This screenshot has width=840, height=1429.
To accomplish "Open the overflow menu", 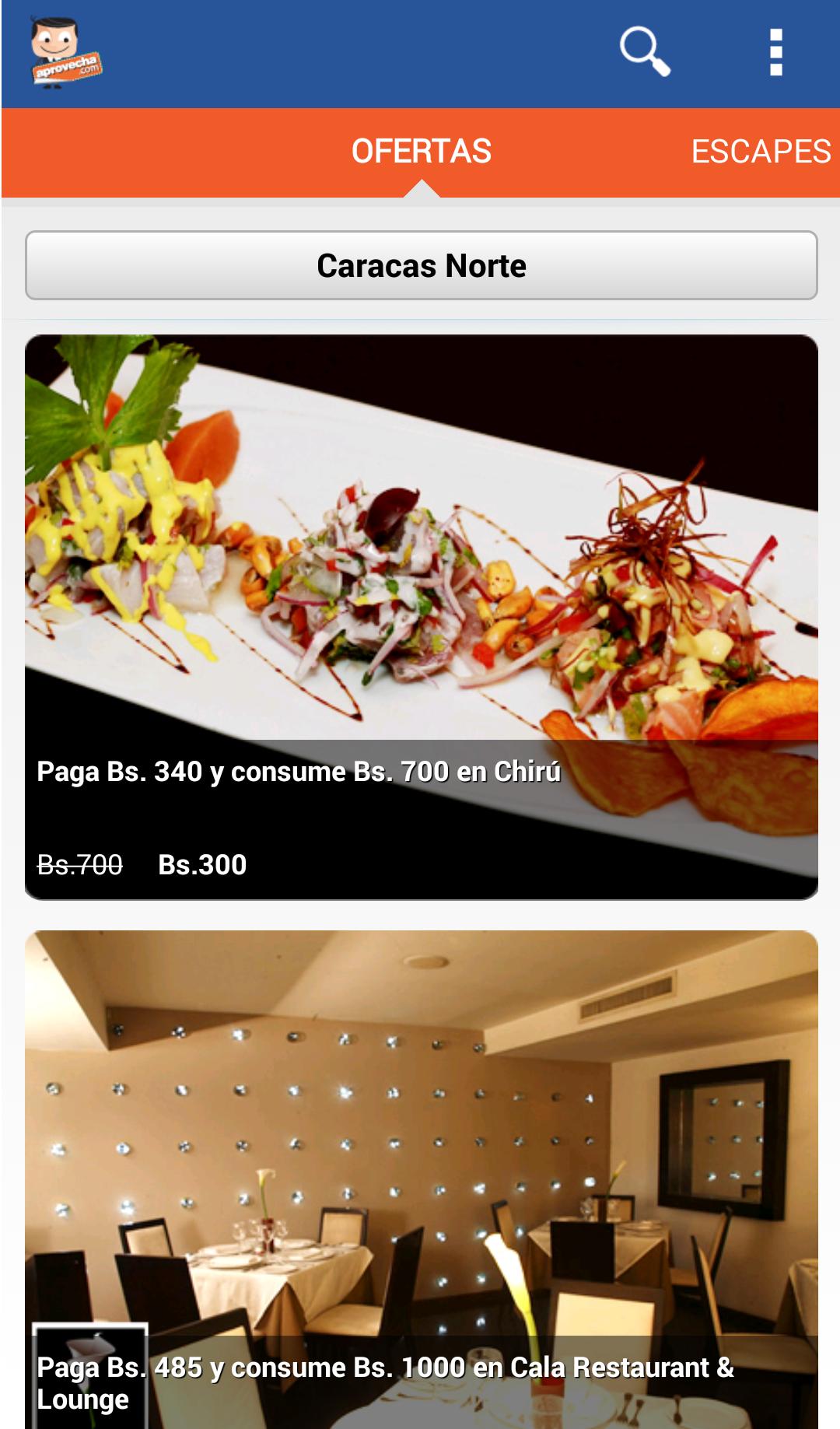I will click(775, 53).
